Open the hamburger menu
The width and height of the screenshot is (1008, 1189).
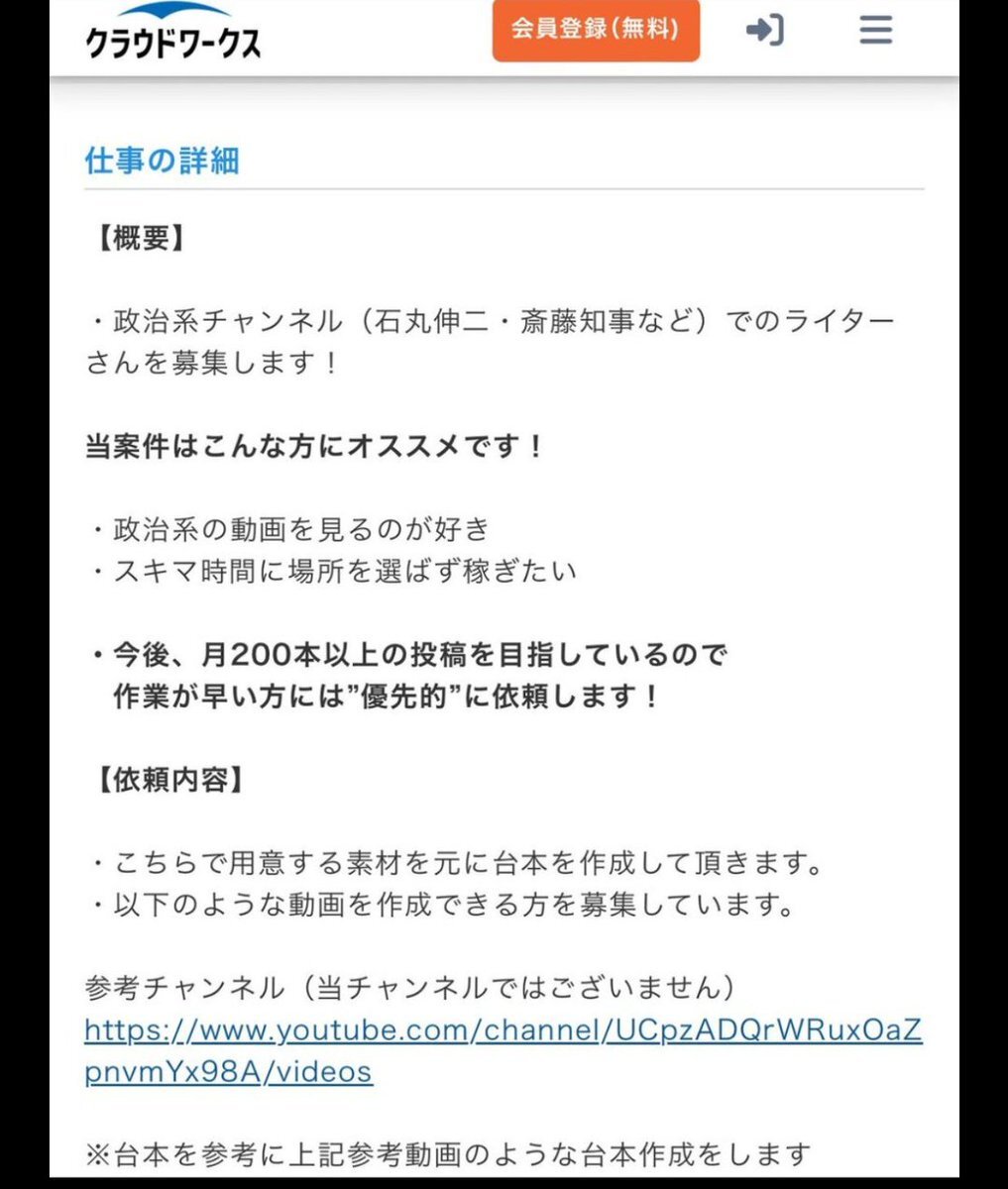875,30
